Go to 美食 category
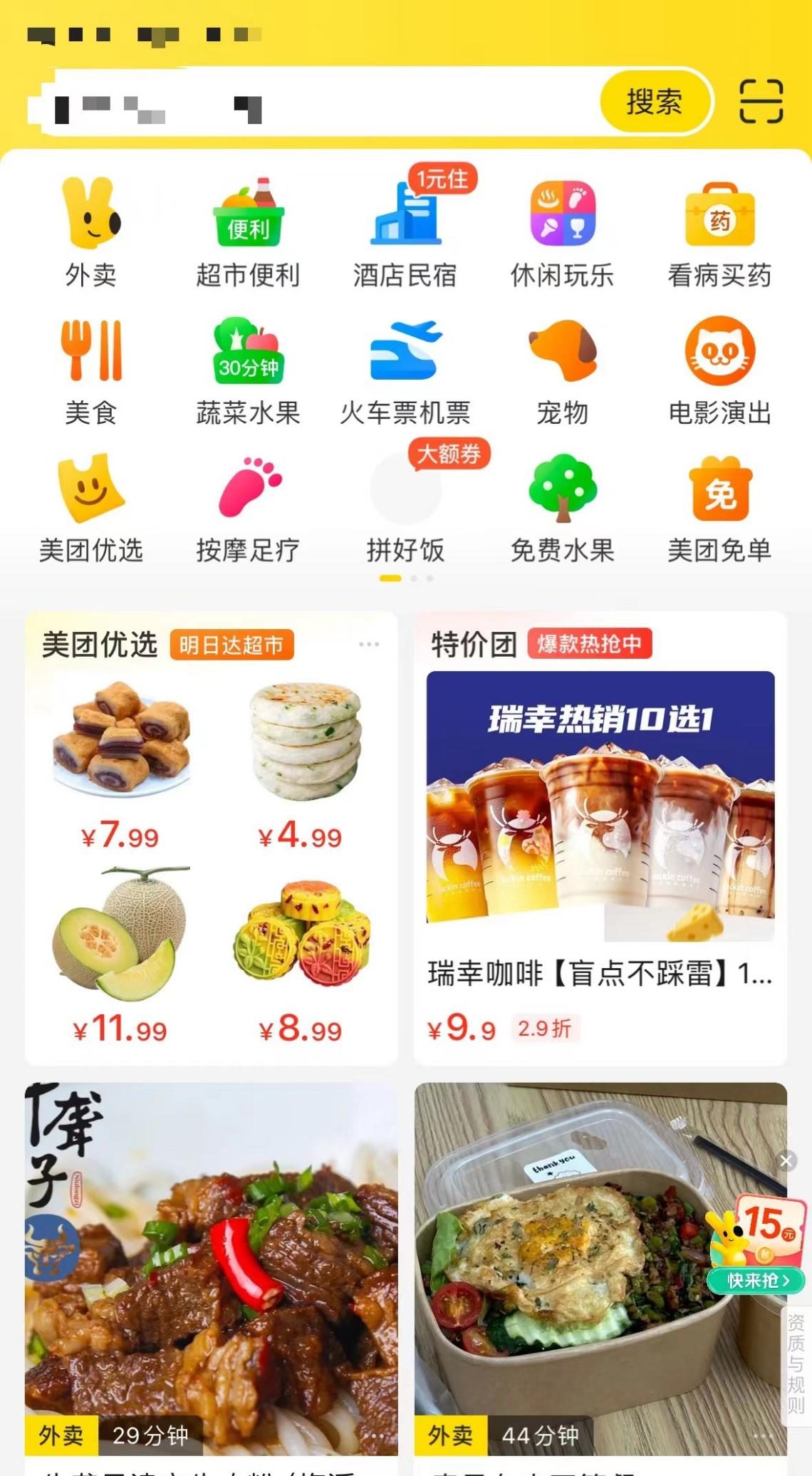The height and width of the screenshot is (1476, 812). 91,370
